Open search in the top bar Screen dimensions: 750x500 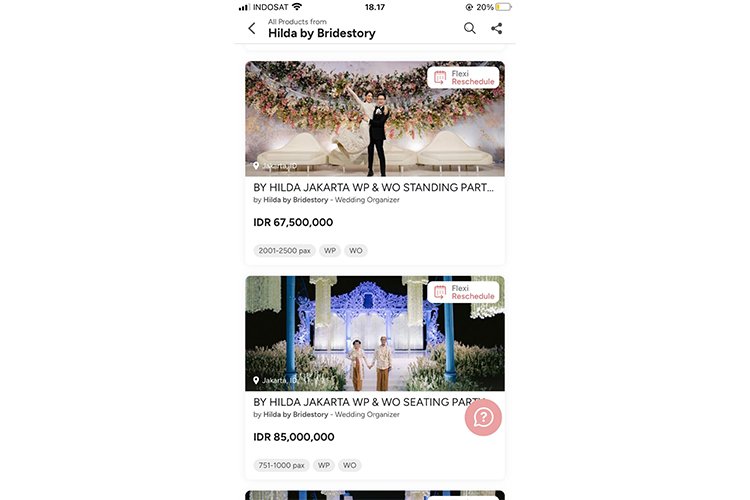(x=469, y=28)
